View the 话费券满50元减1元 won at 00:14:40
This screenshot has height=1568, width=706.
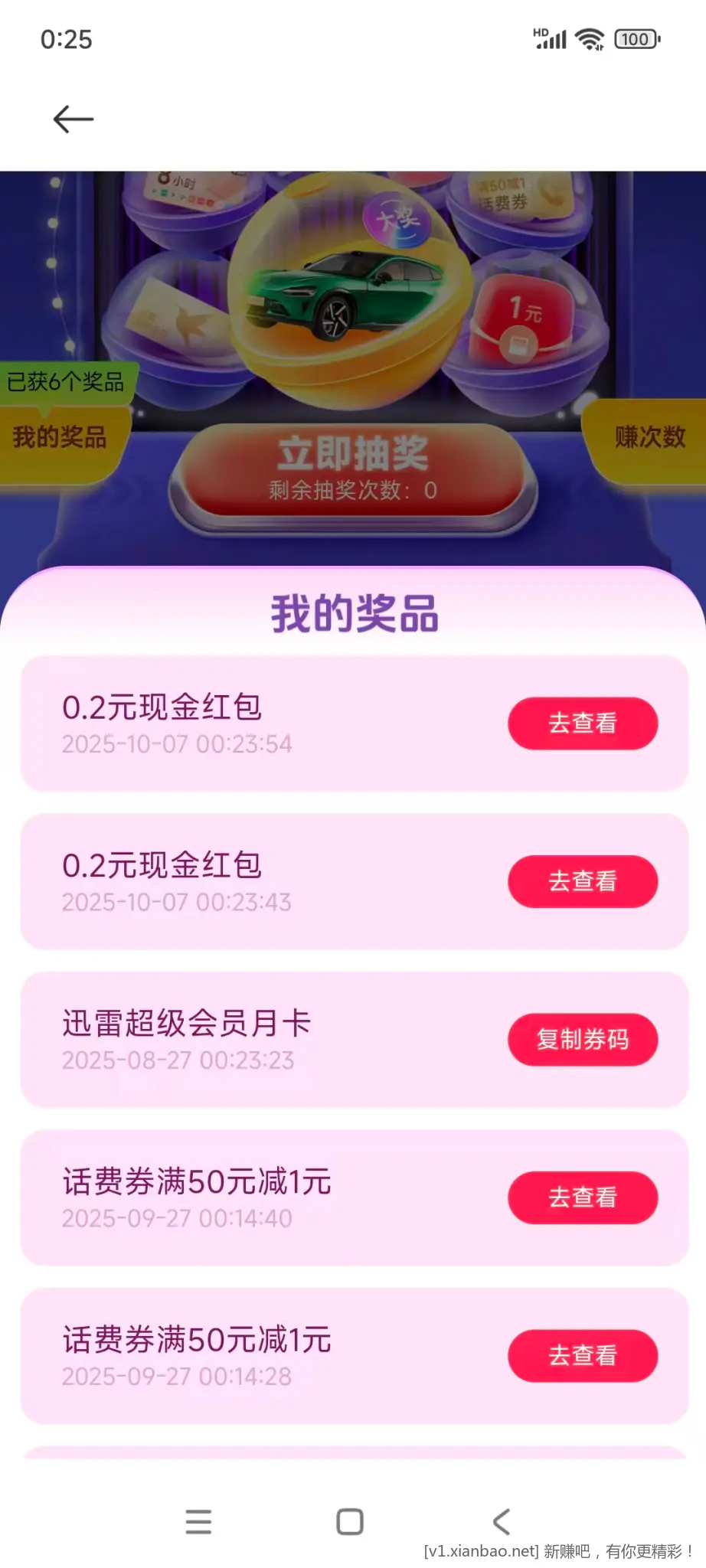point(582,1197)
